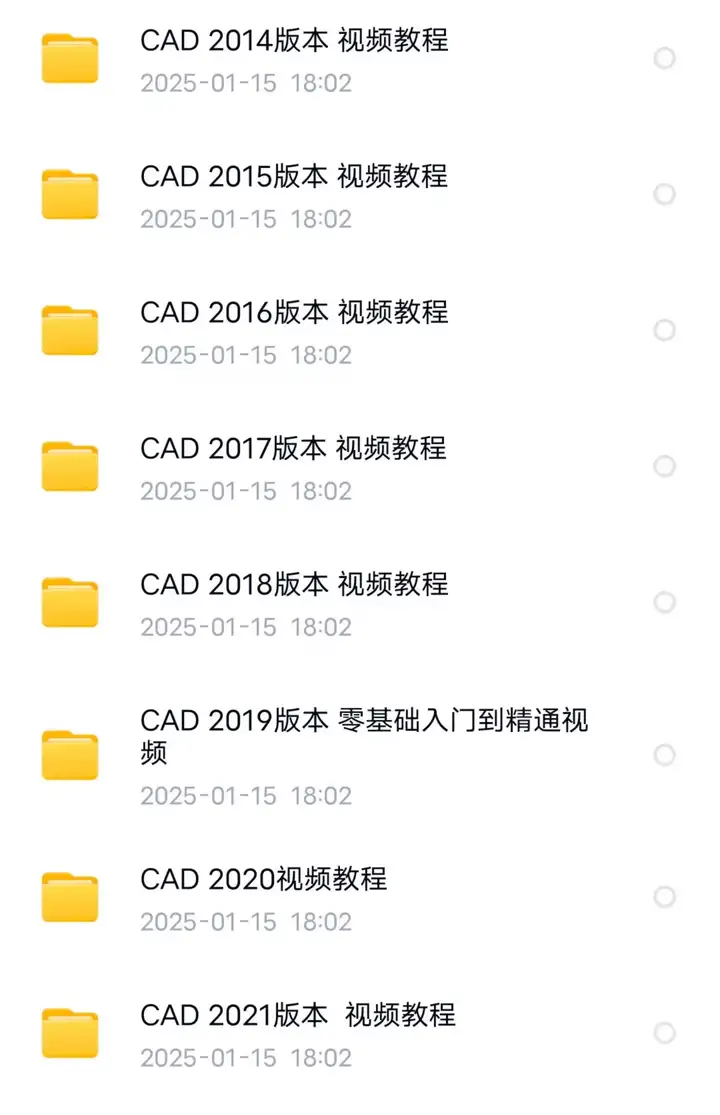Select the circle next to CAD 2016版本
The image size is (720, 1115).
664,331
